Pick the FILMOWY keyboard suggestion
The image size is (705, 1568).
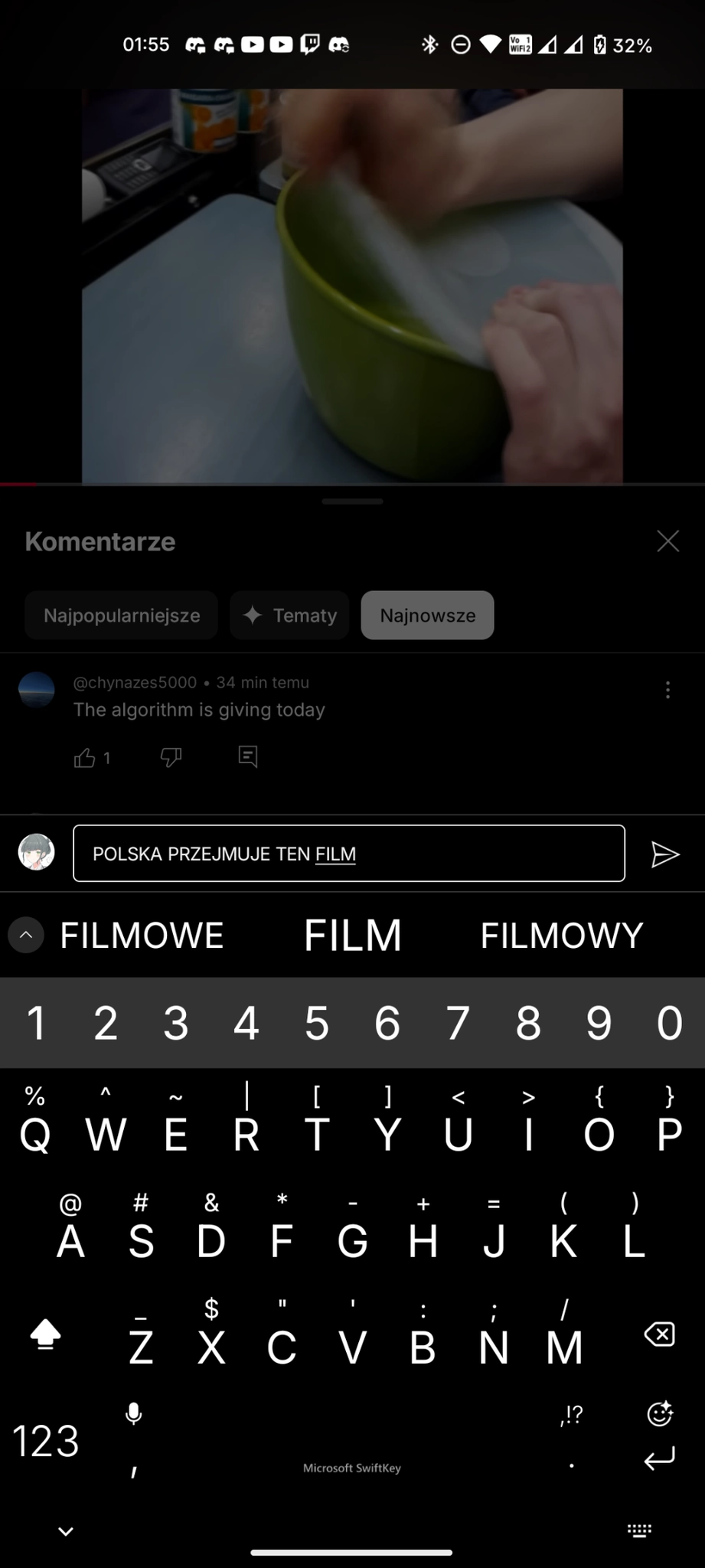pos(561,936)
